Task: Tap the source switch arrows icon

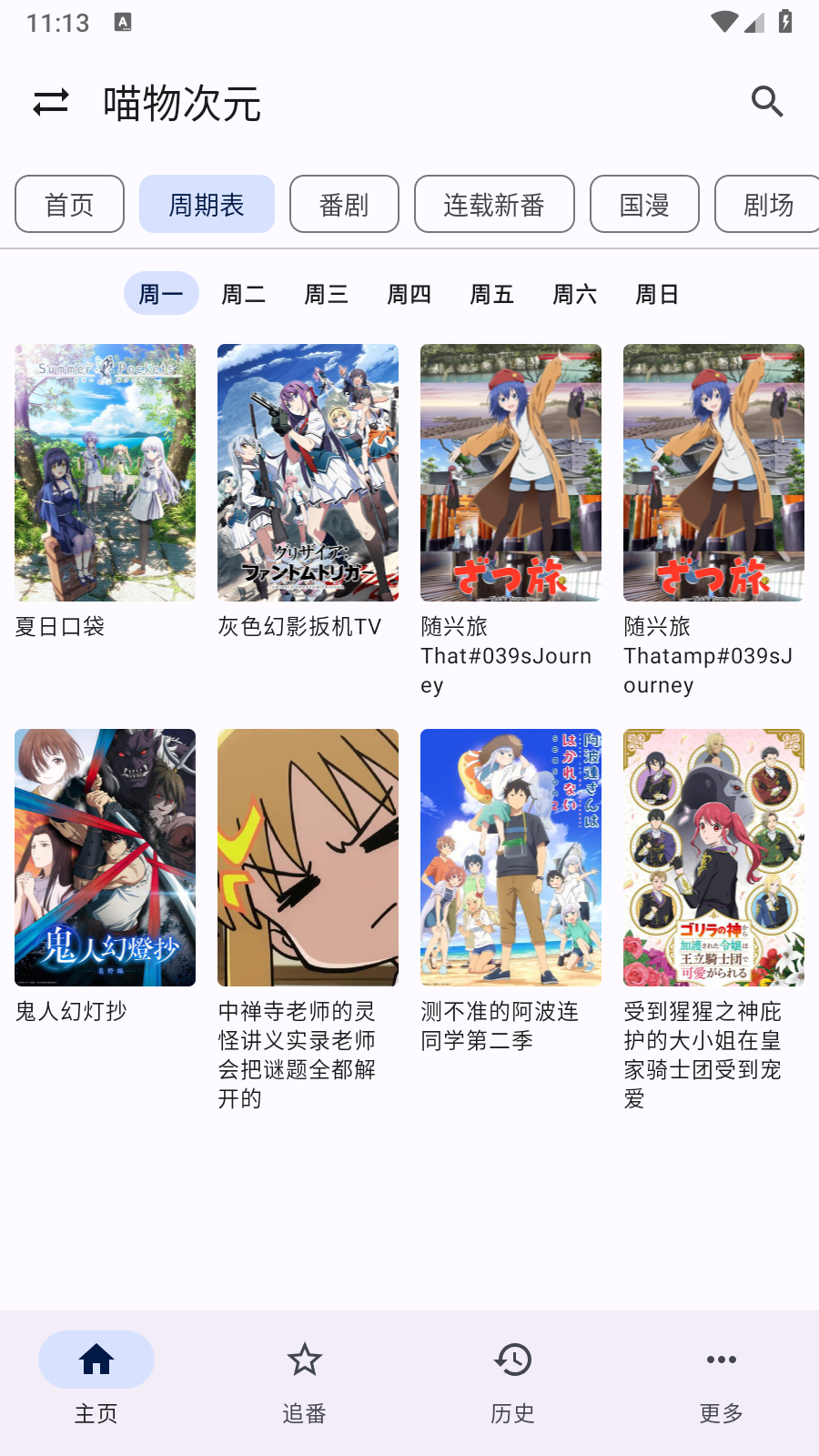Action: [51, 102]
